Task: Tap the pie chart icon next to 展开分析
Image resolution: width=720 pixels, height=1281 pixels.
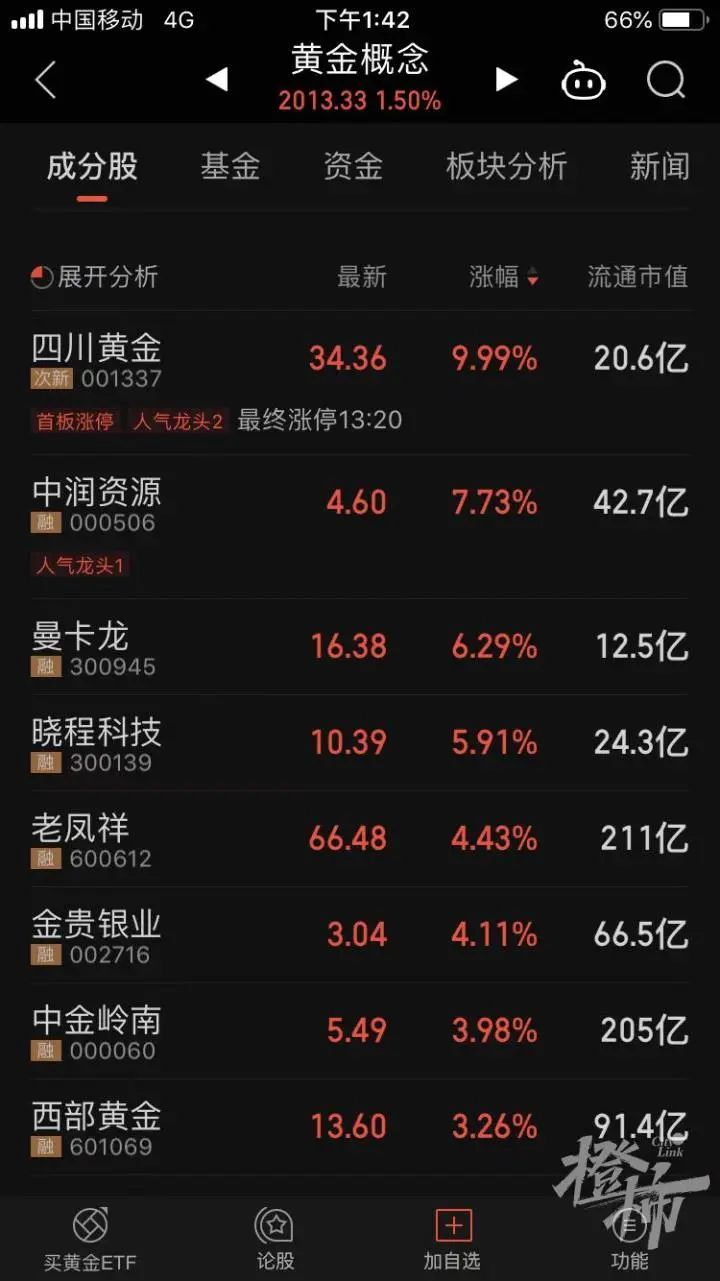Action: click(x=40, y=277)
